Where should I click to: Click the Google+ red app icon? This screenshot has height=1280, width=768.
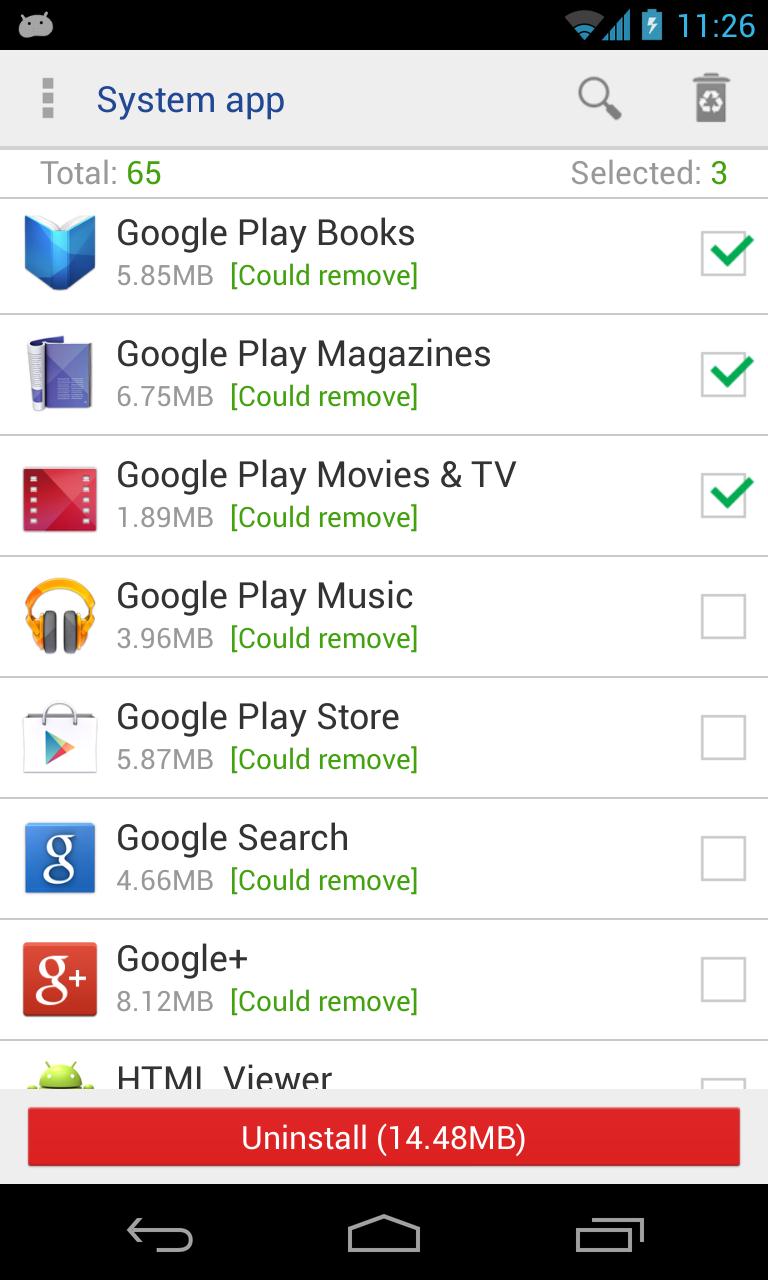click(59, 979)
